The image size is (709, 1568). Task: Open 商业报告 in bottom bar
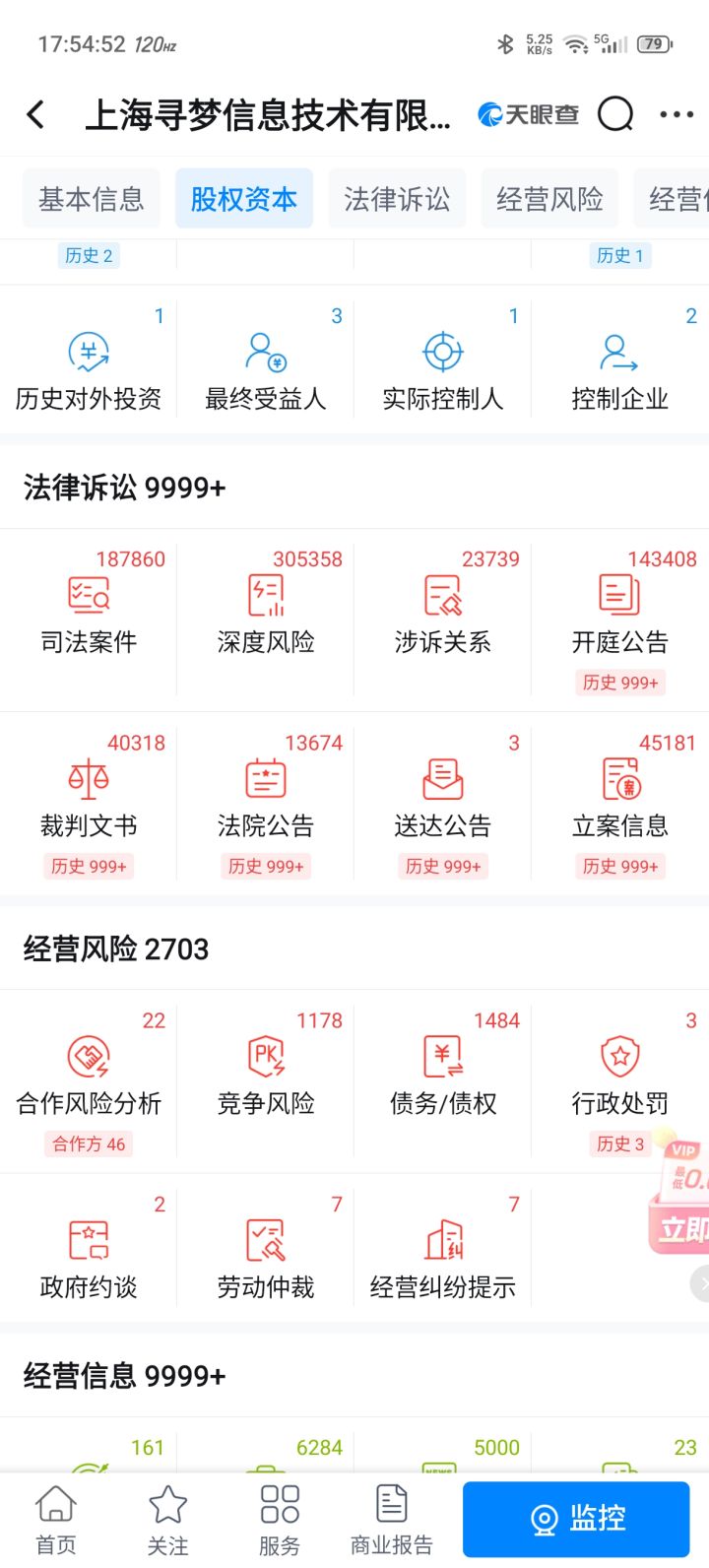tap(392, 1521)
